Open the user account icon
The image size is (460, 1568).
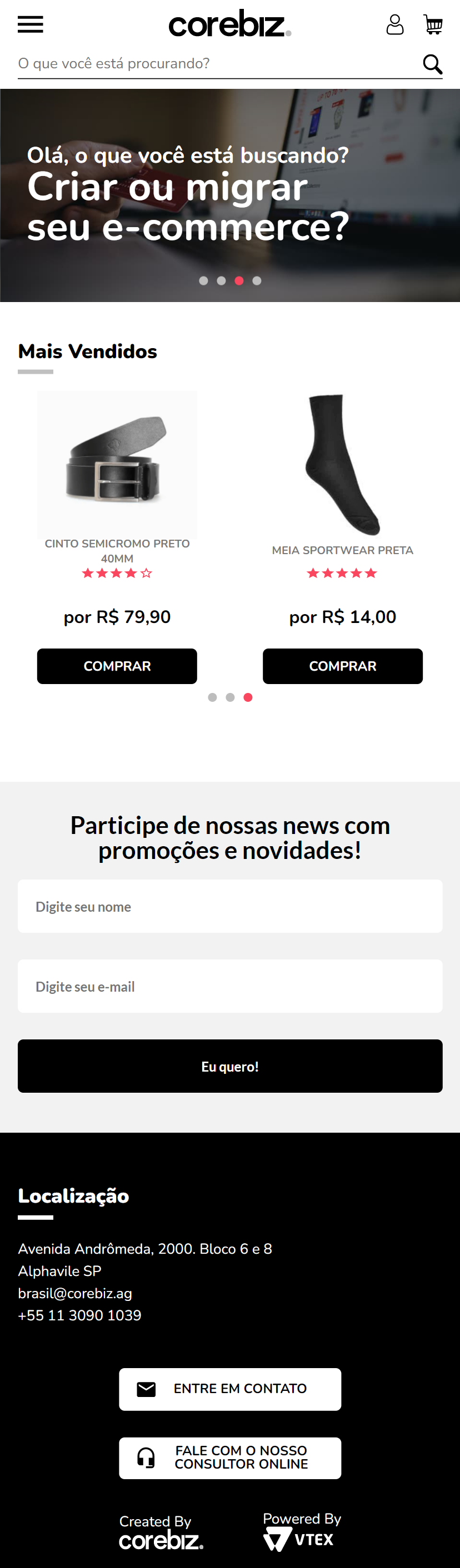[395, 25]
